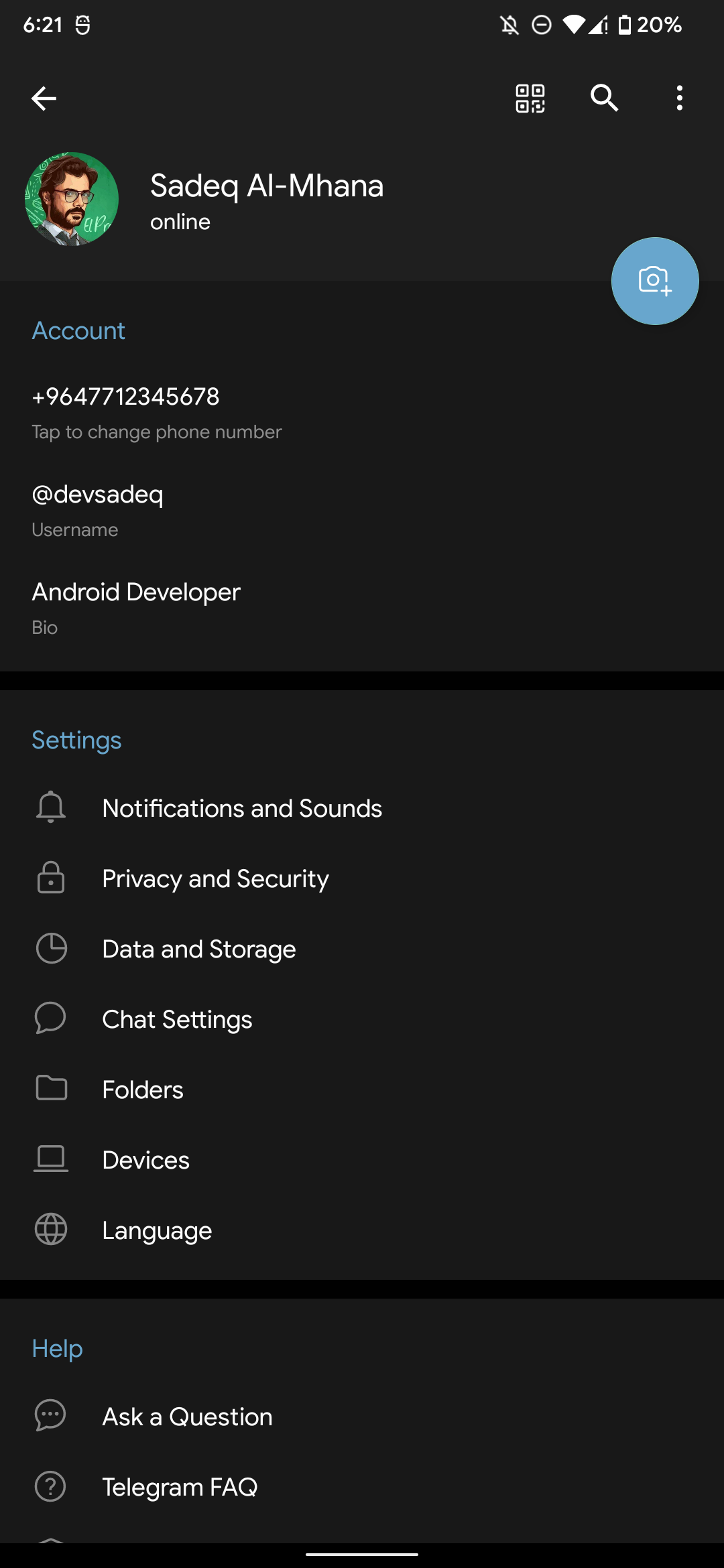Open Language via the globe icon
The image size is (724, 1568).
click(x=51, y=1230)
